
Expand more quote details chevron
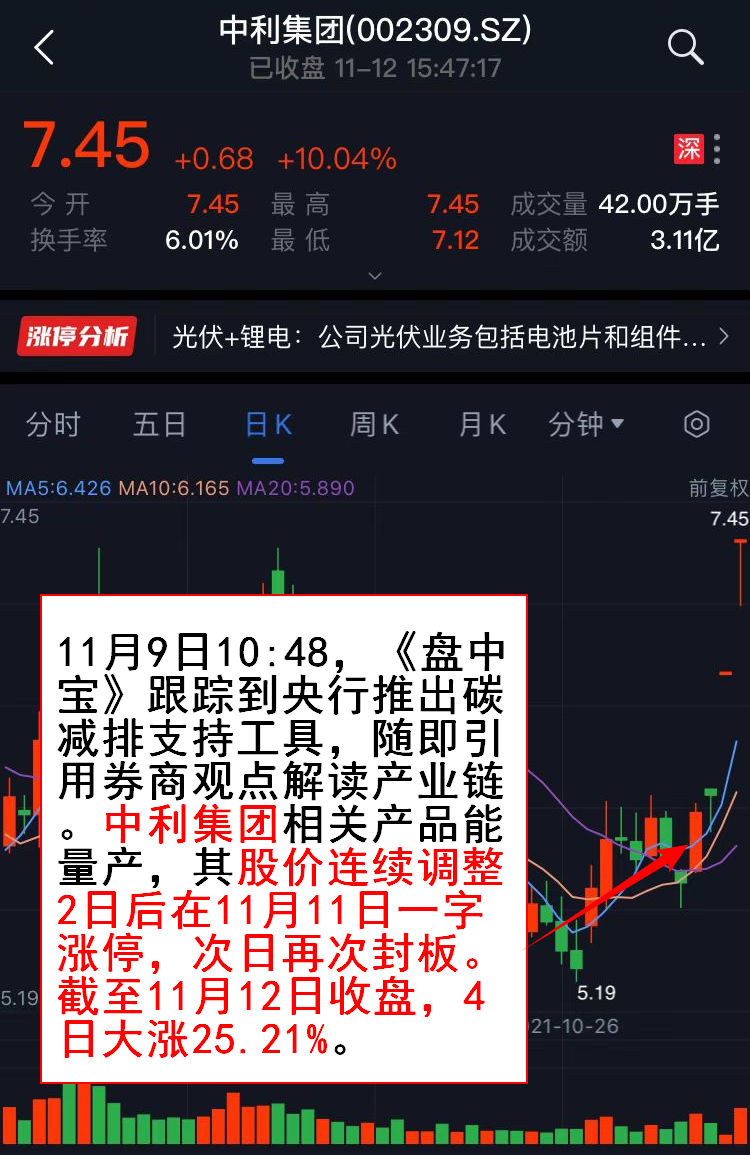[375, 275]
